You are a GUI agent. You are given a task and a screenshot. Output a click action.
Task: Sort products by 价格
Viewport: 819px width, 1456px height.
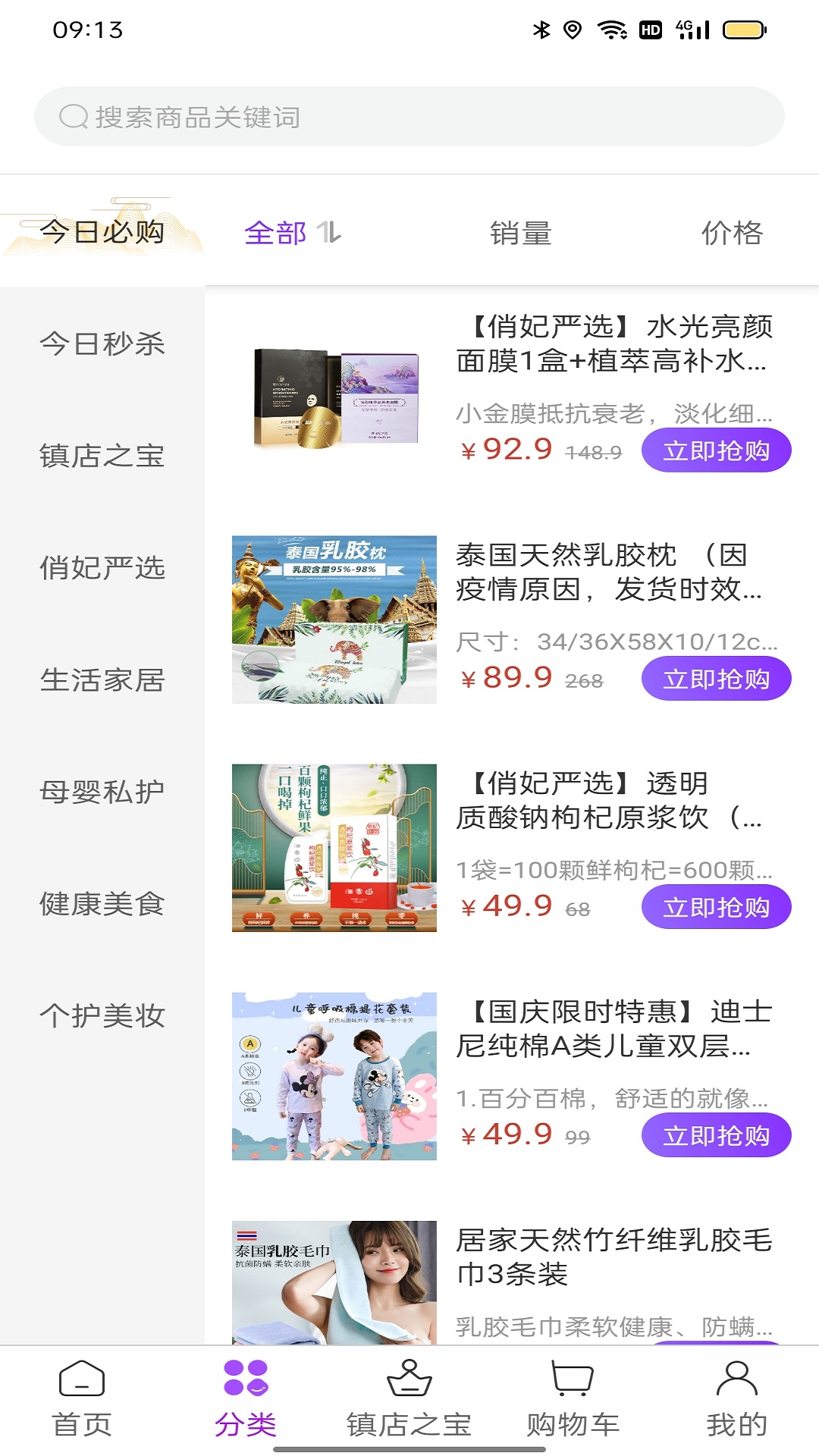(x=731, y=233)
